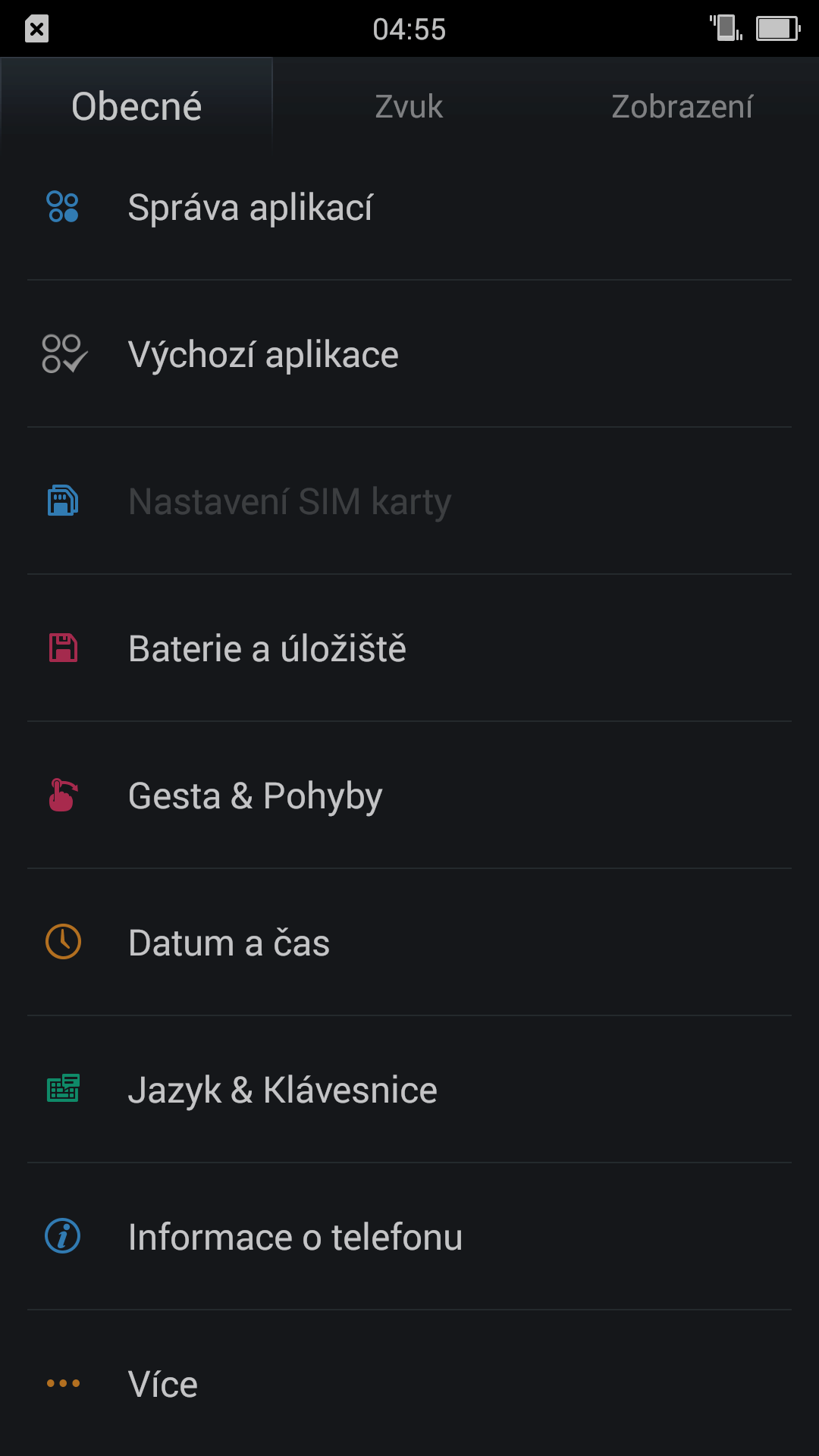Switch to the Zobrazení tab
This screenshot has width=819, height=1456.
click(x=682, y=106)
